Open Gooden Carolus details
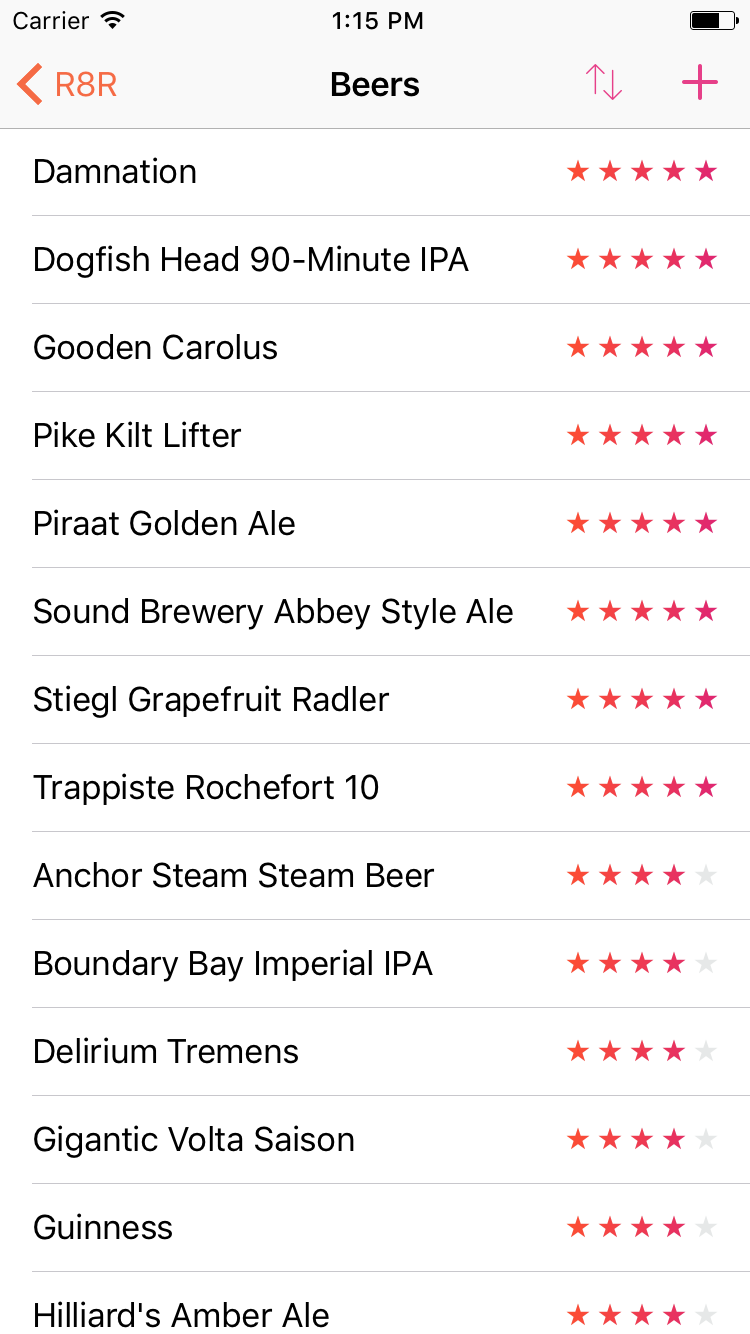The width and height of the screenshot is (750, 1334). point(375,348)
